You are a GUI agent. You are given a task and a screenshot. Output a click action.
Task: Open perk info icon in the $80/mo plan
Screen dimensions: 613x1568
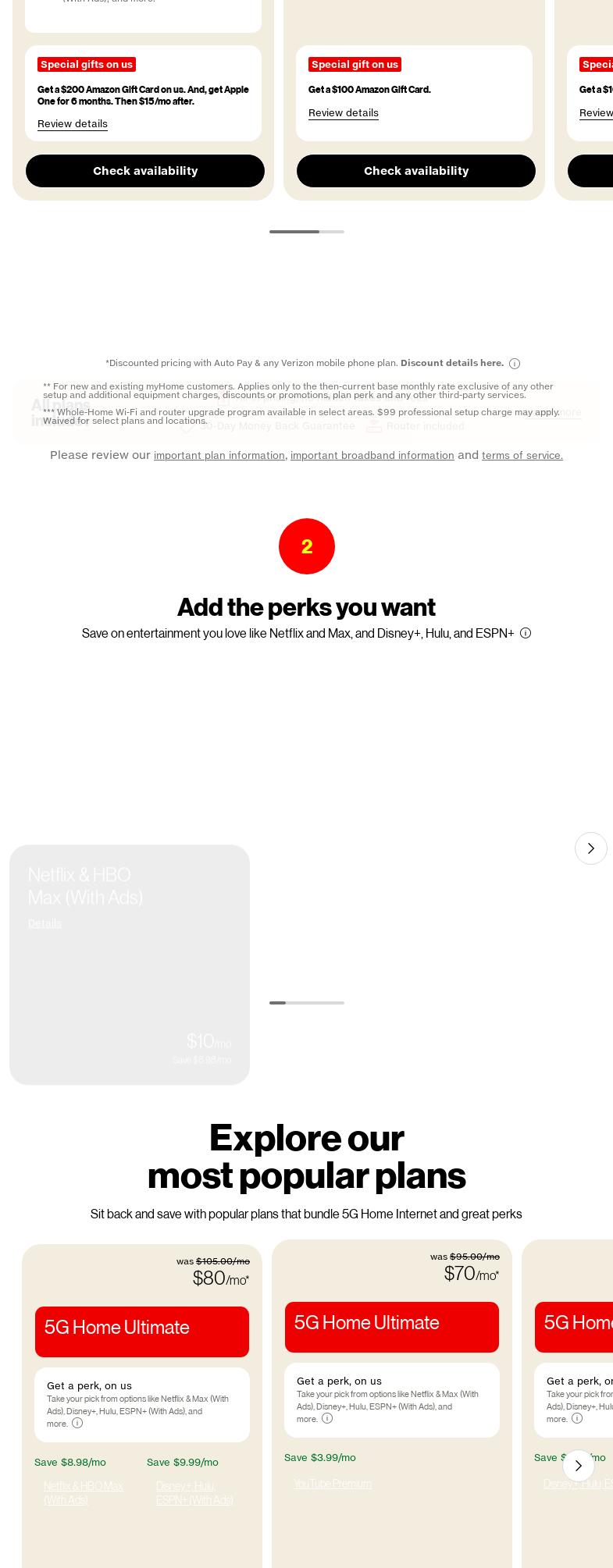coord(77,1423)
